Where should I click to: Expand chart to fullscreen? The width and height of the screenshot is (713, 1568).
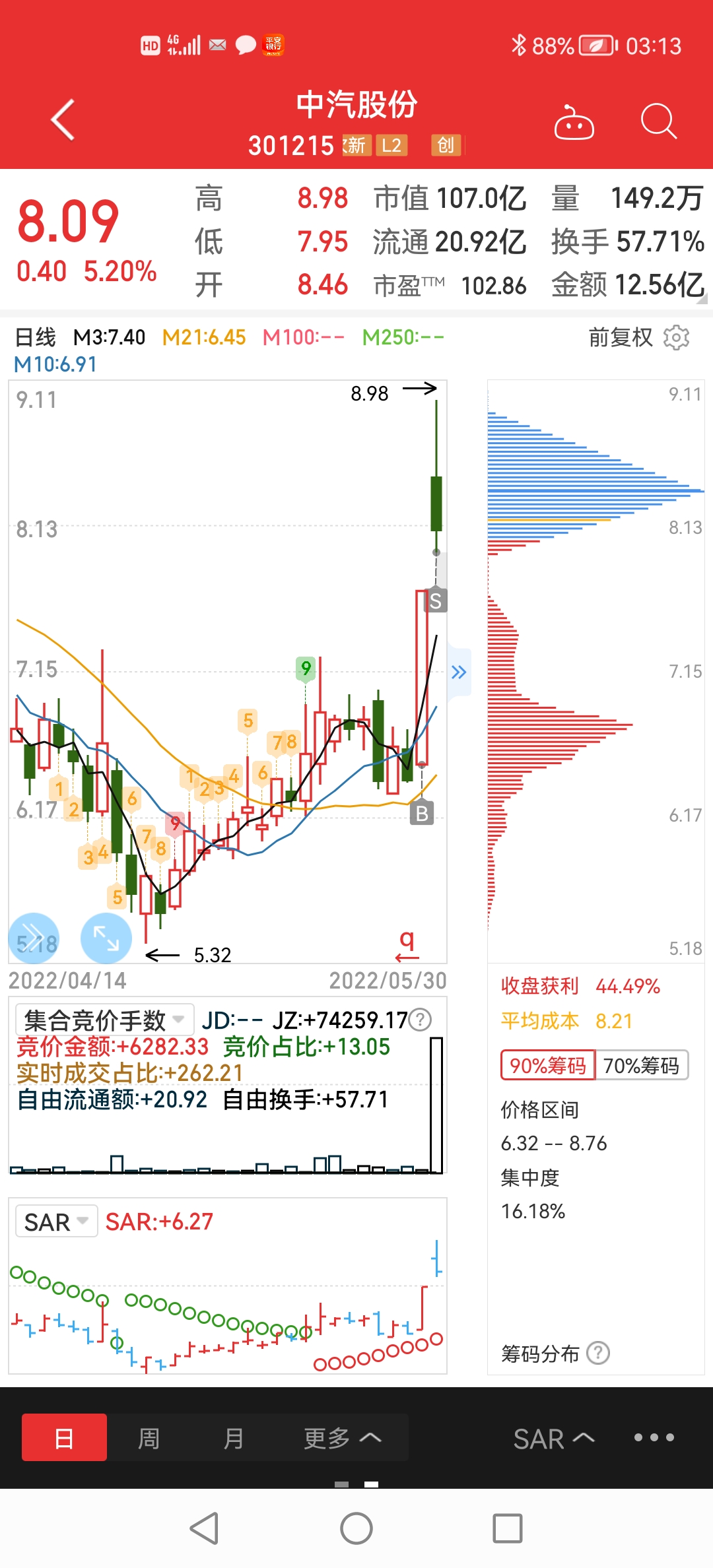(106, 938)
